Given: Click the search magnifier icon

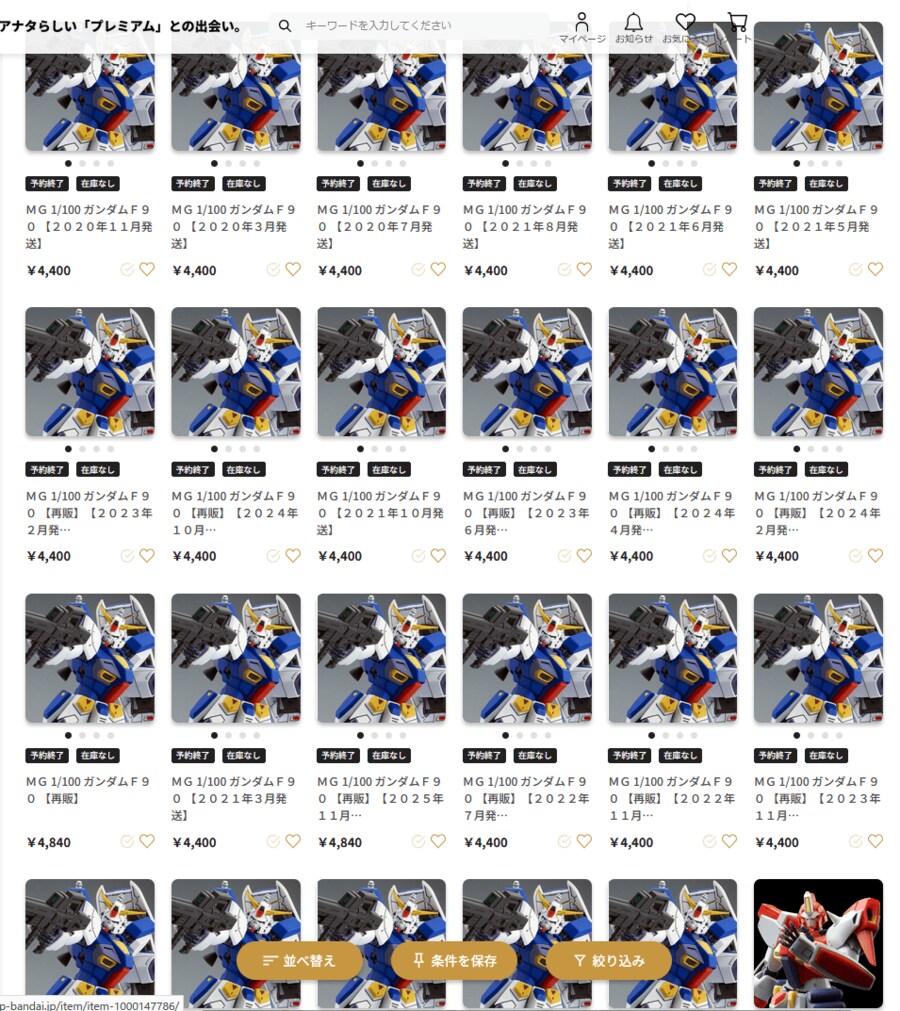Looking at the screenshot, I should [x=285, y=24].
